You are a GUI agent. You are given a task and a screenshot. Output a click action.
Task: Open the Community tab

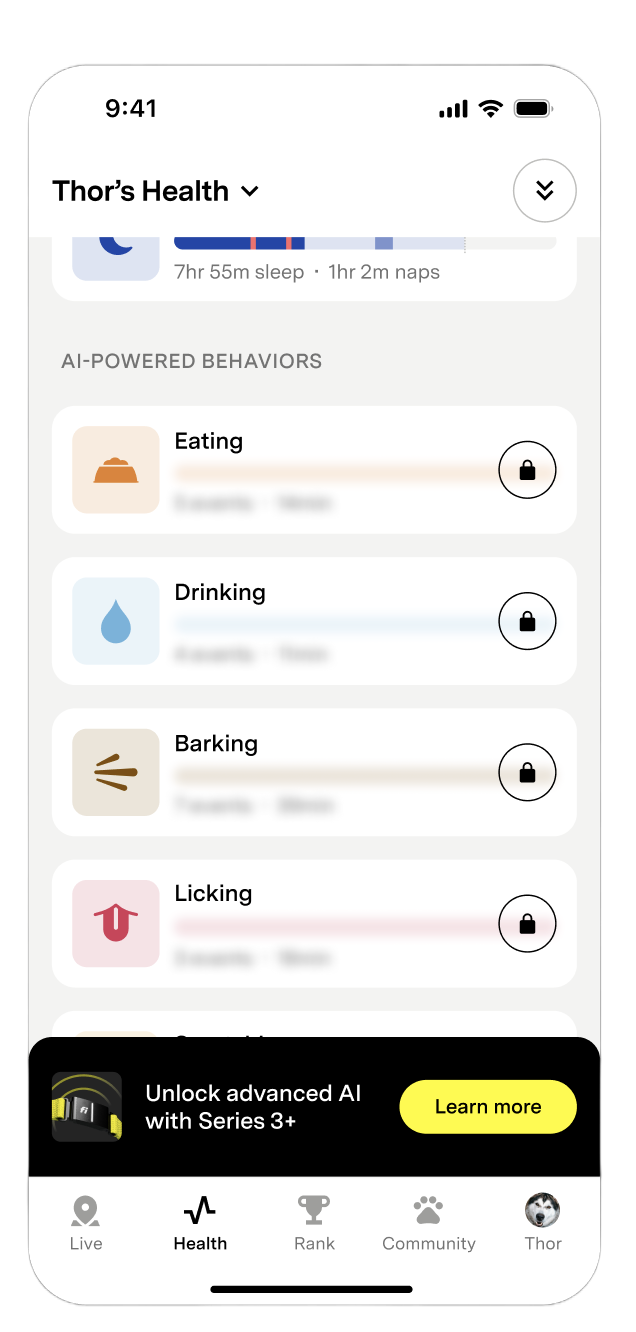(x=429, y=1224)
